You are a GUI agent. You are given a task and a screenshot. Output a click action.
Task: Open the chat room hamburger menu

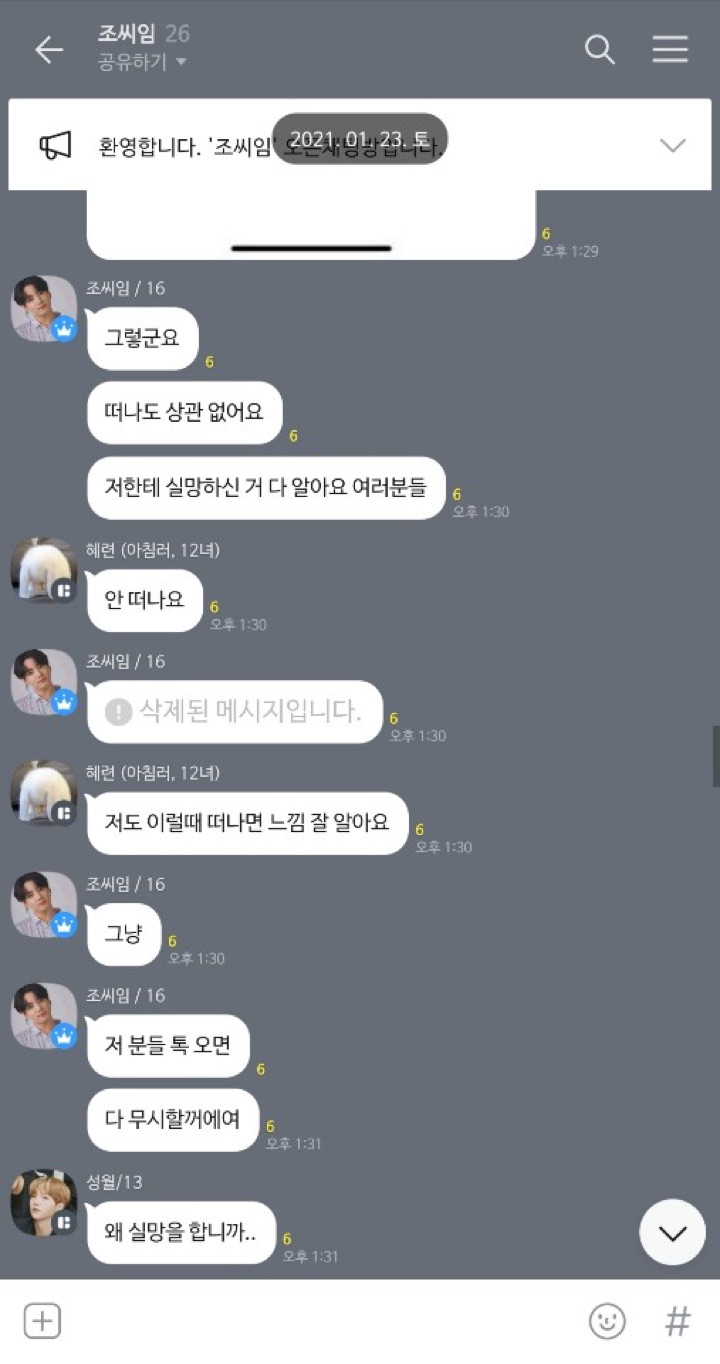pyautogui.click(x=670, y=50)
